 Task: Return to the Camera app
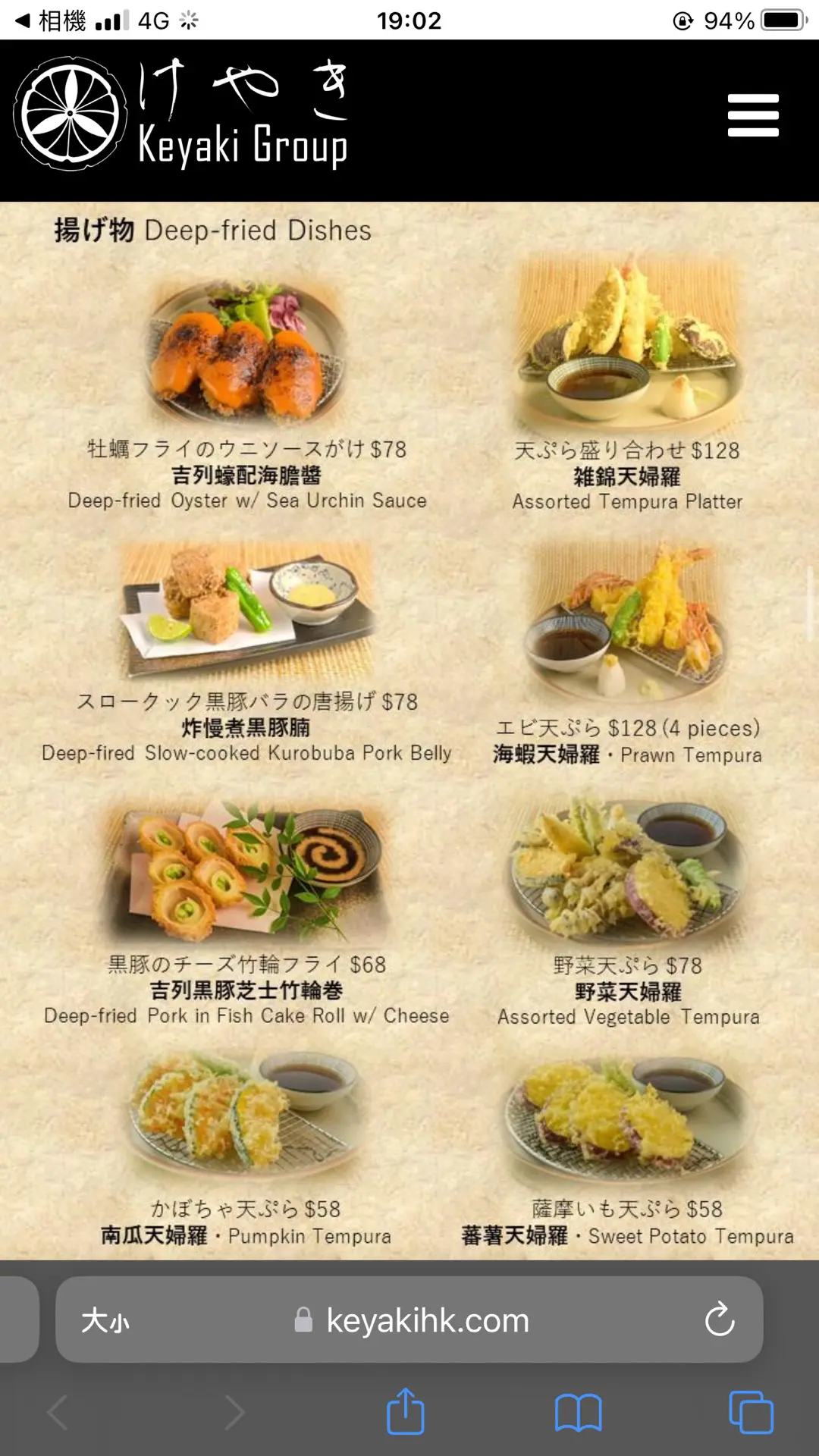tap(52, 20)
